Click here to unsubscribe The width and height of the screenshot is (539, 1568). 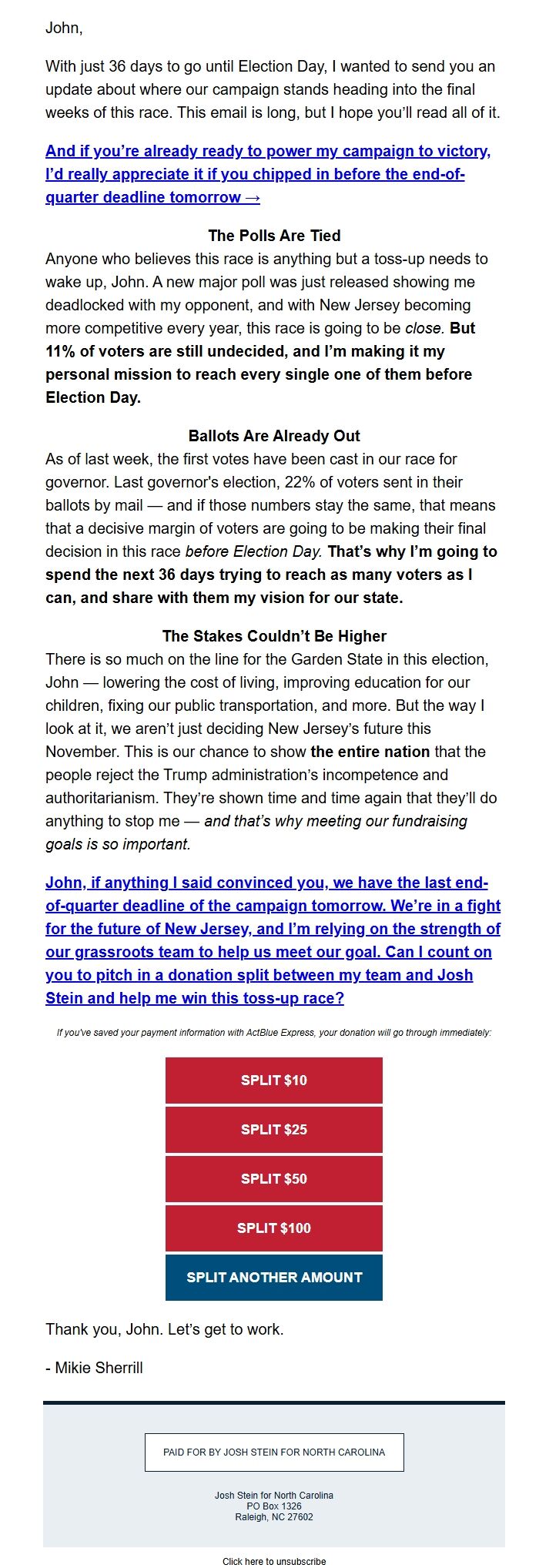click(274, 1561)
